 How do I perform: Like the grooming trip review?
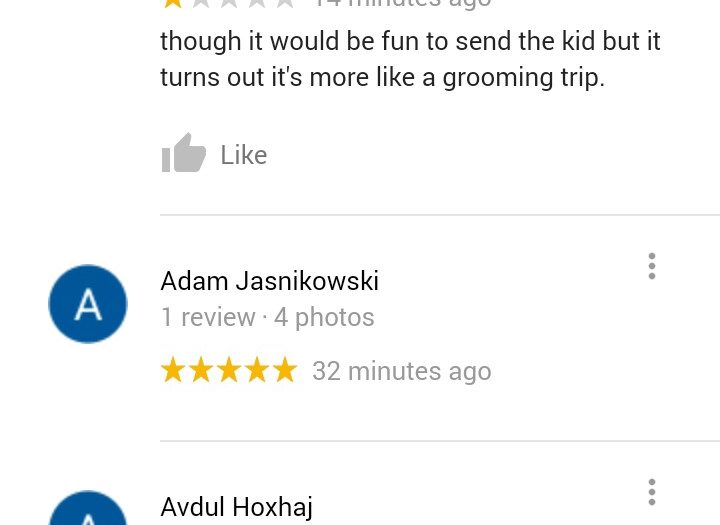click(x=213, y=155)
